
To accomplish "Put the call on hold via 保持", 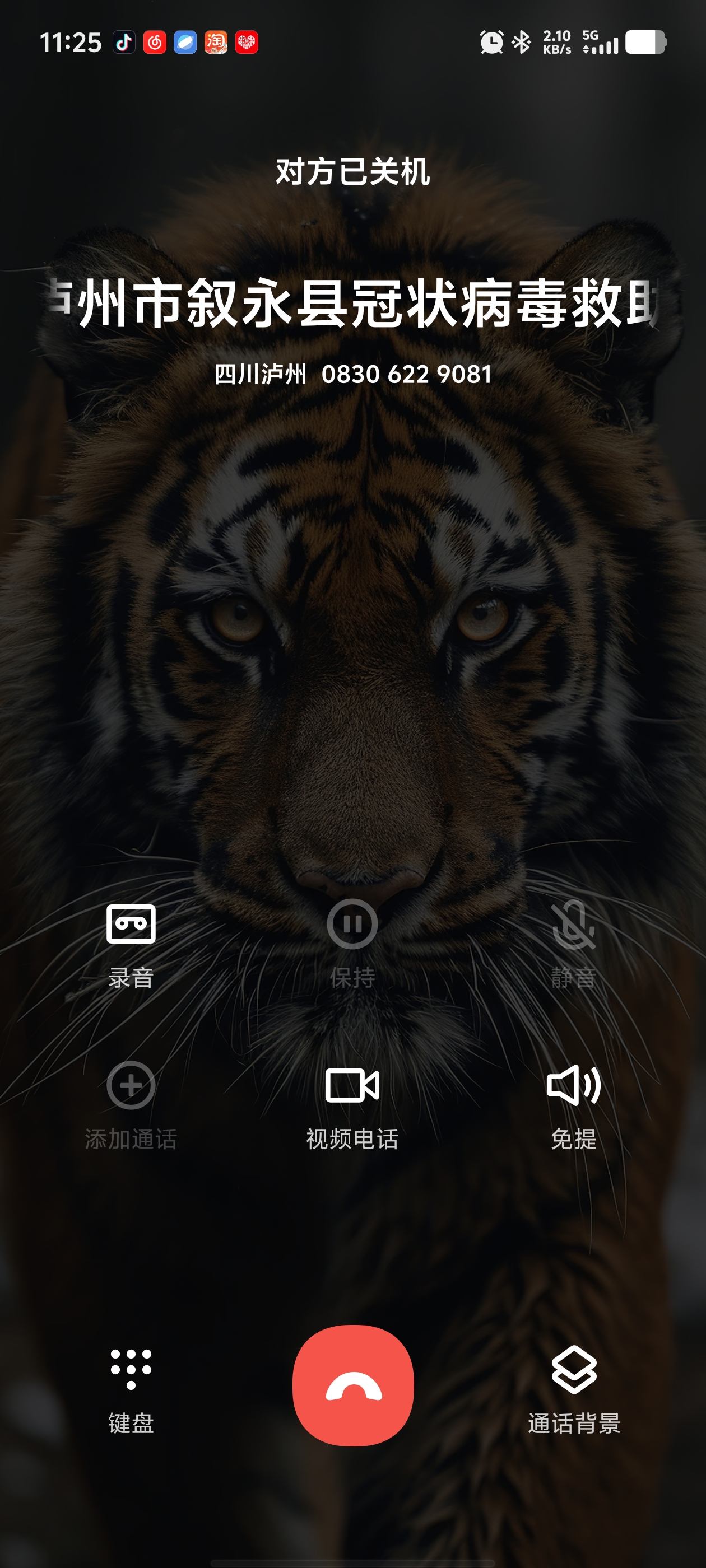I will tap(352, 924).
